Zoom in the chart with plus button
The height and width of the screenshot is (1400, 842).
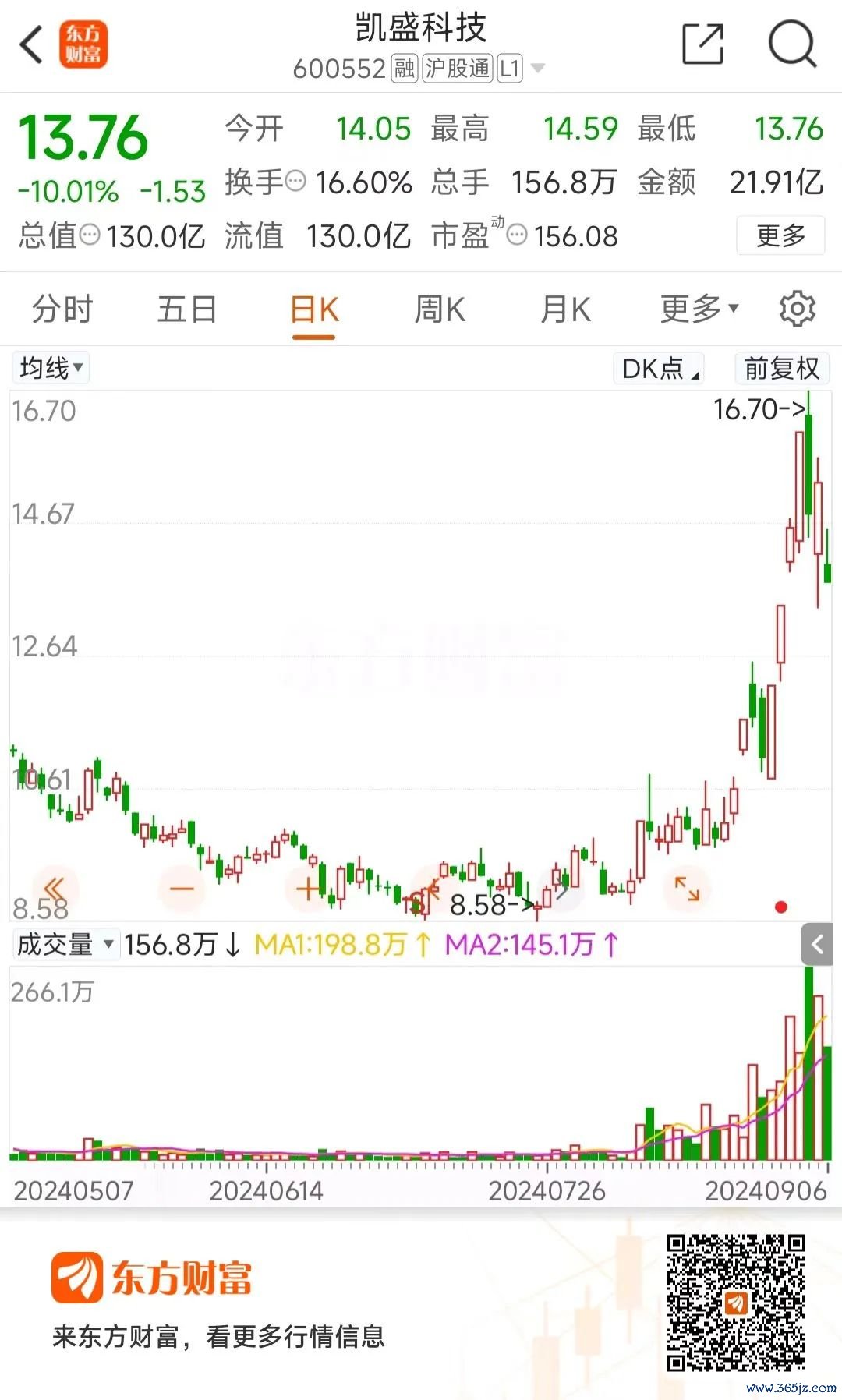point(309,889)
